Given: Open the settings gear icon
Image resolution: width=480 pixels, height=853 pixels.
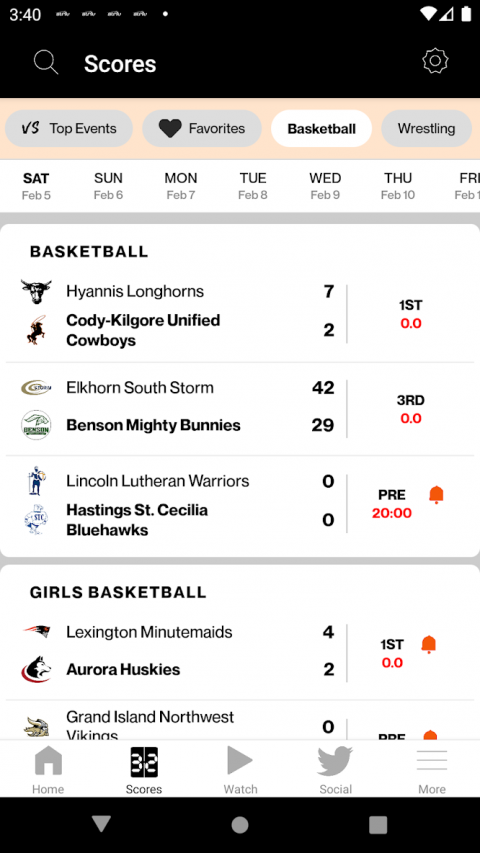Looking at the screenshot, I should [x=435, y=61].
